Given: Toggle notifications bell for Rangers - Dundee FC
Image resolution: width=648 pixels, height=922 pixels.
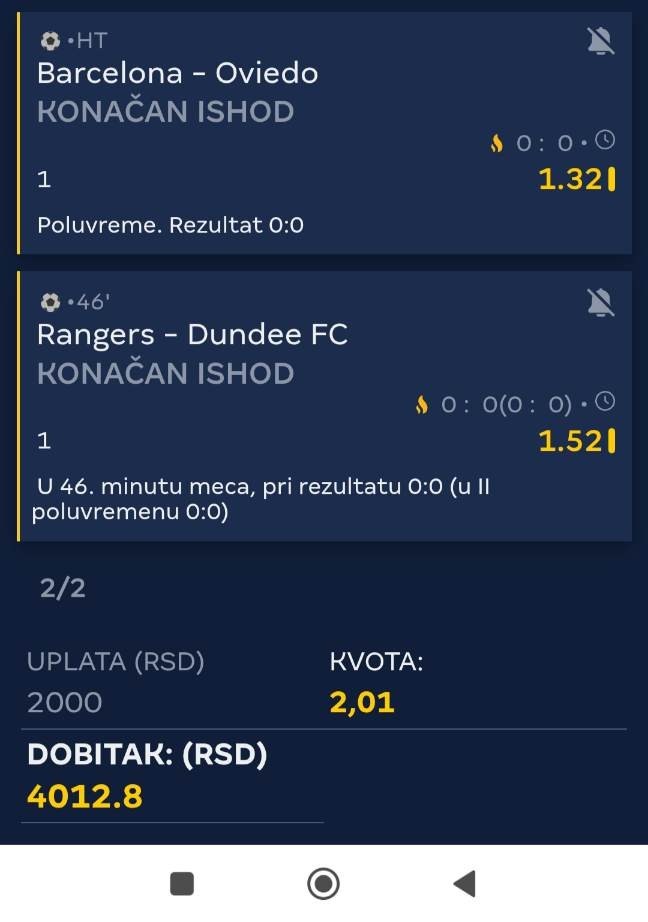Looking at the screenshot, I should (x=600, y=301).
